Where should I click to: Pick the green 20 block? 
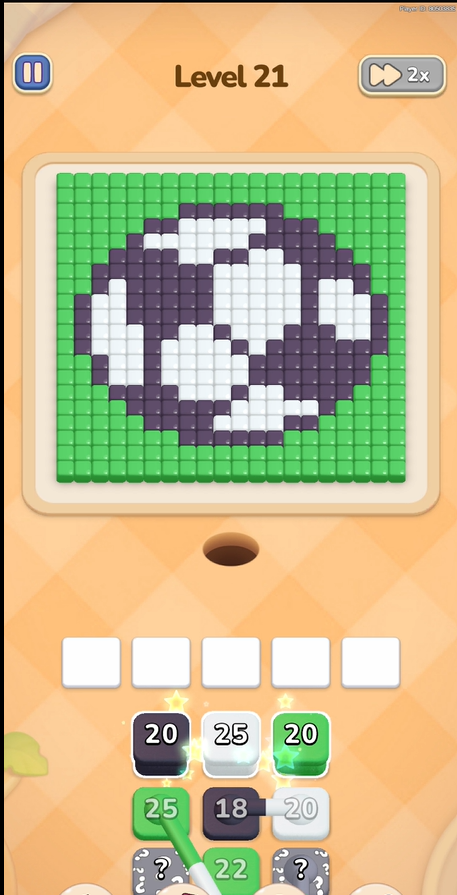301,744
